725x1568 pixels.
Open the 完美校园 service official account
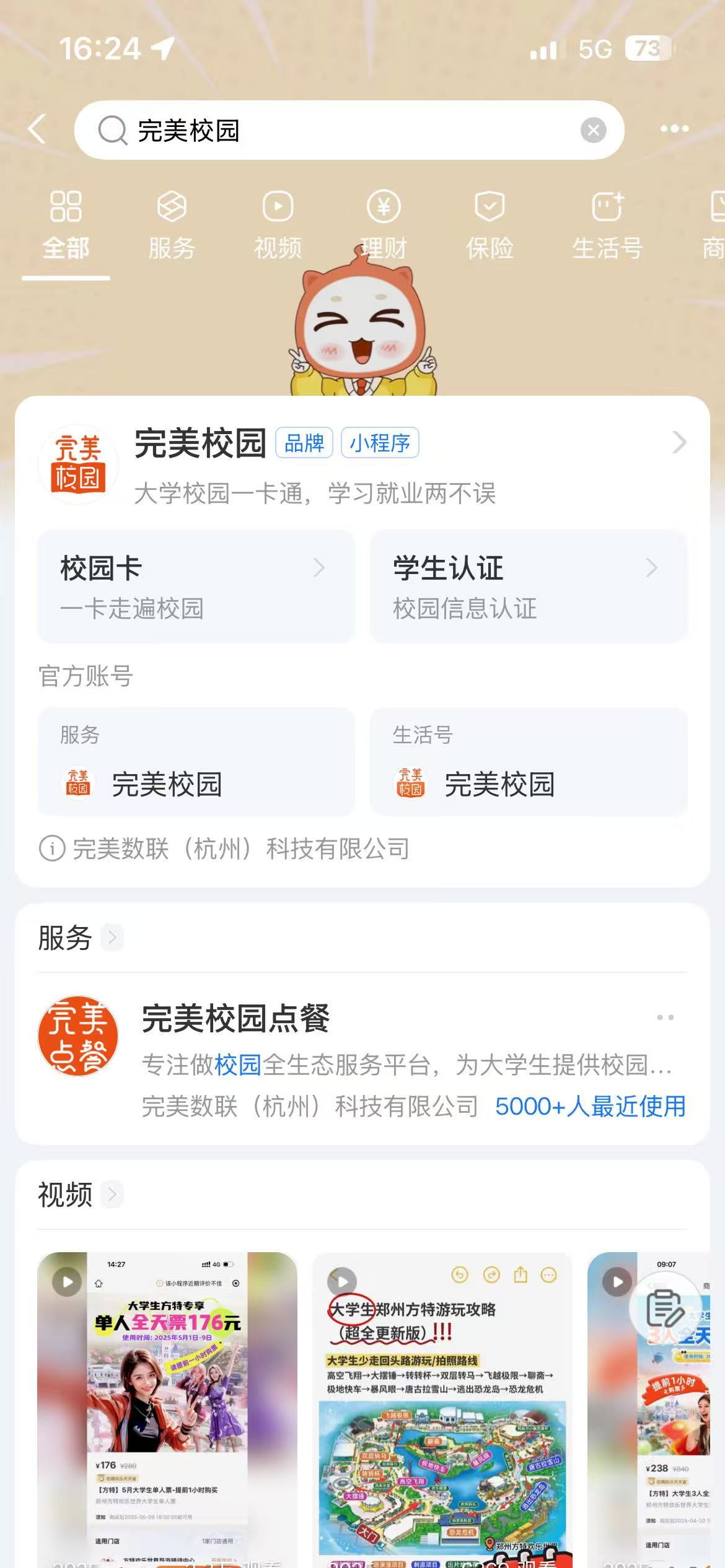click(196, 763)
